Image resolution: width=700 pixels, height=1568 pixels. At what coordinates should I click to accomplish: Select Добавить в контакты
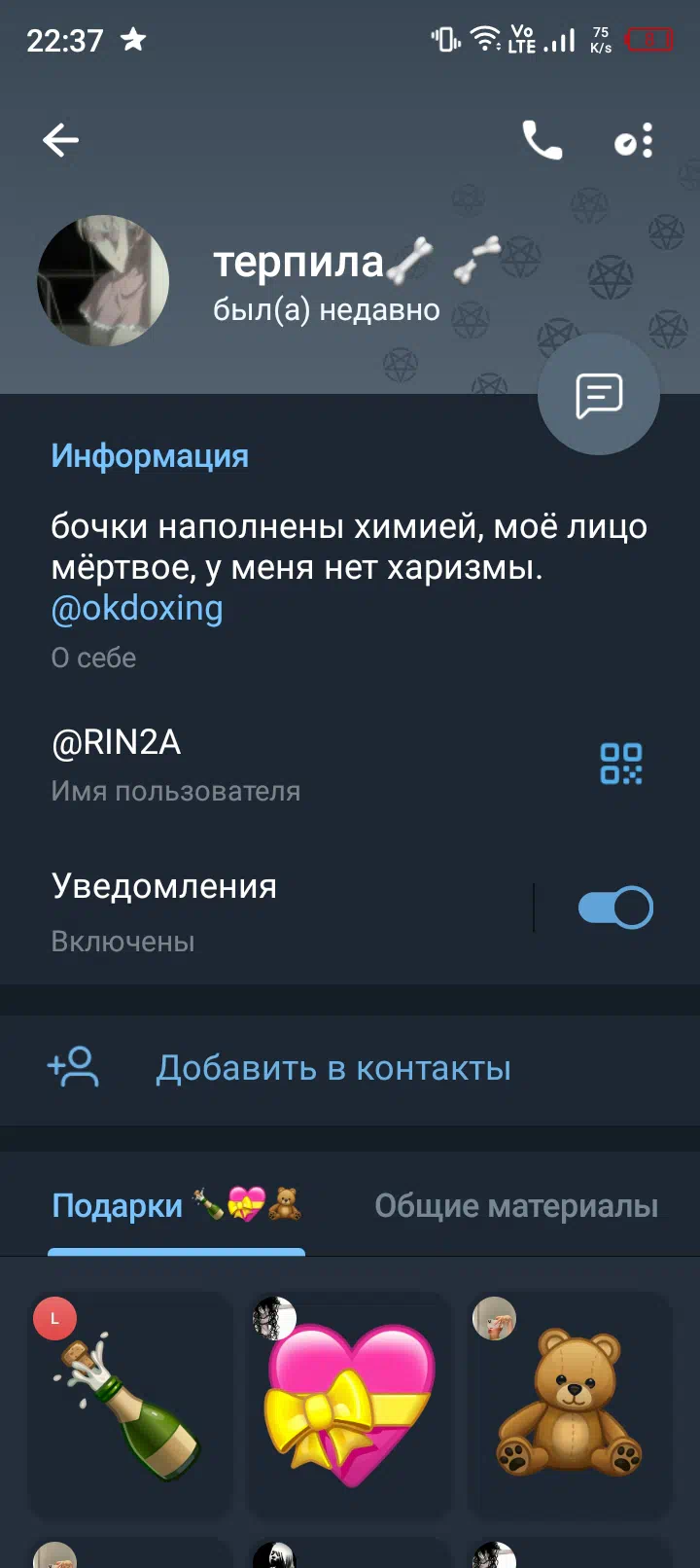pos(350,1068)
